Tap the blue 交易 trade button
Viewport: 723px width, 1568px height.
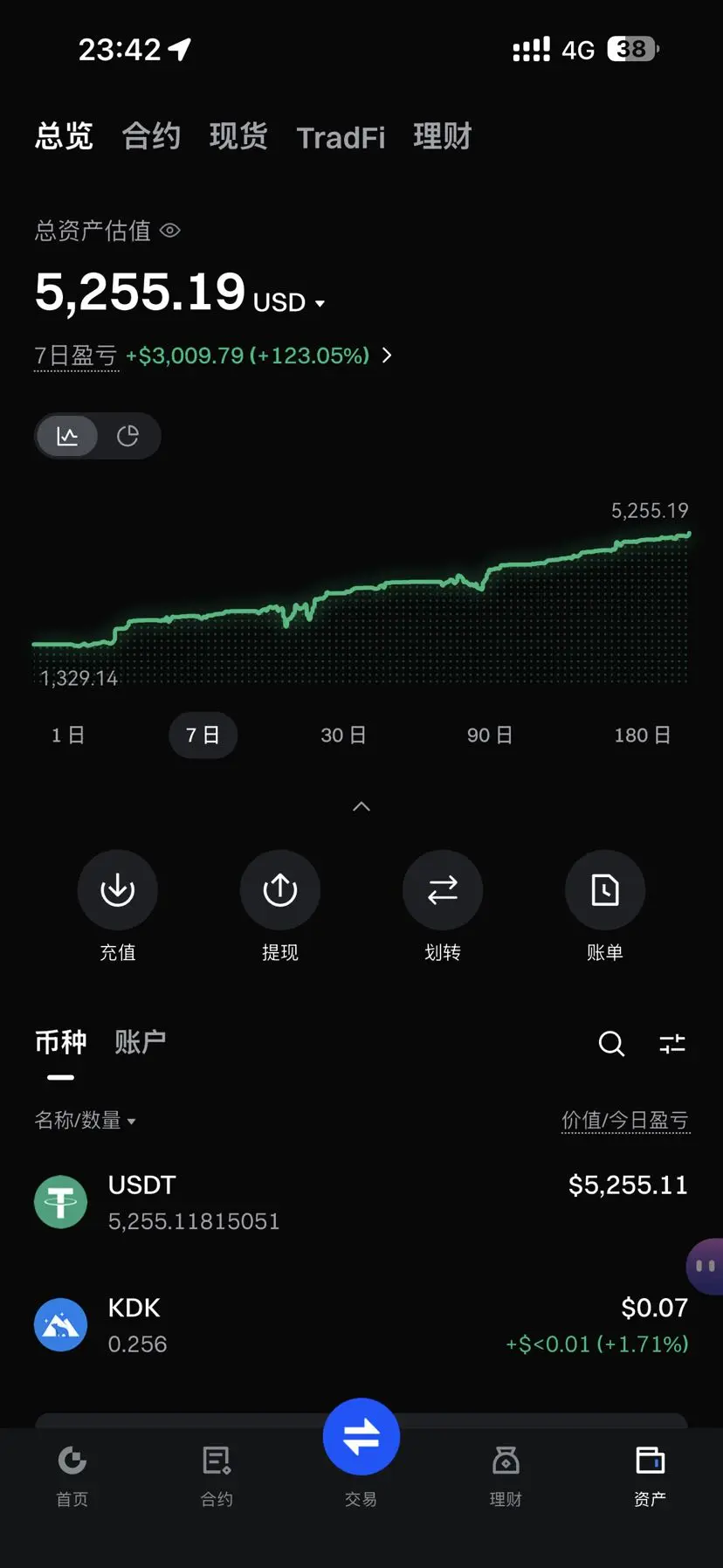361,1437
